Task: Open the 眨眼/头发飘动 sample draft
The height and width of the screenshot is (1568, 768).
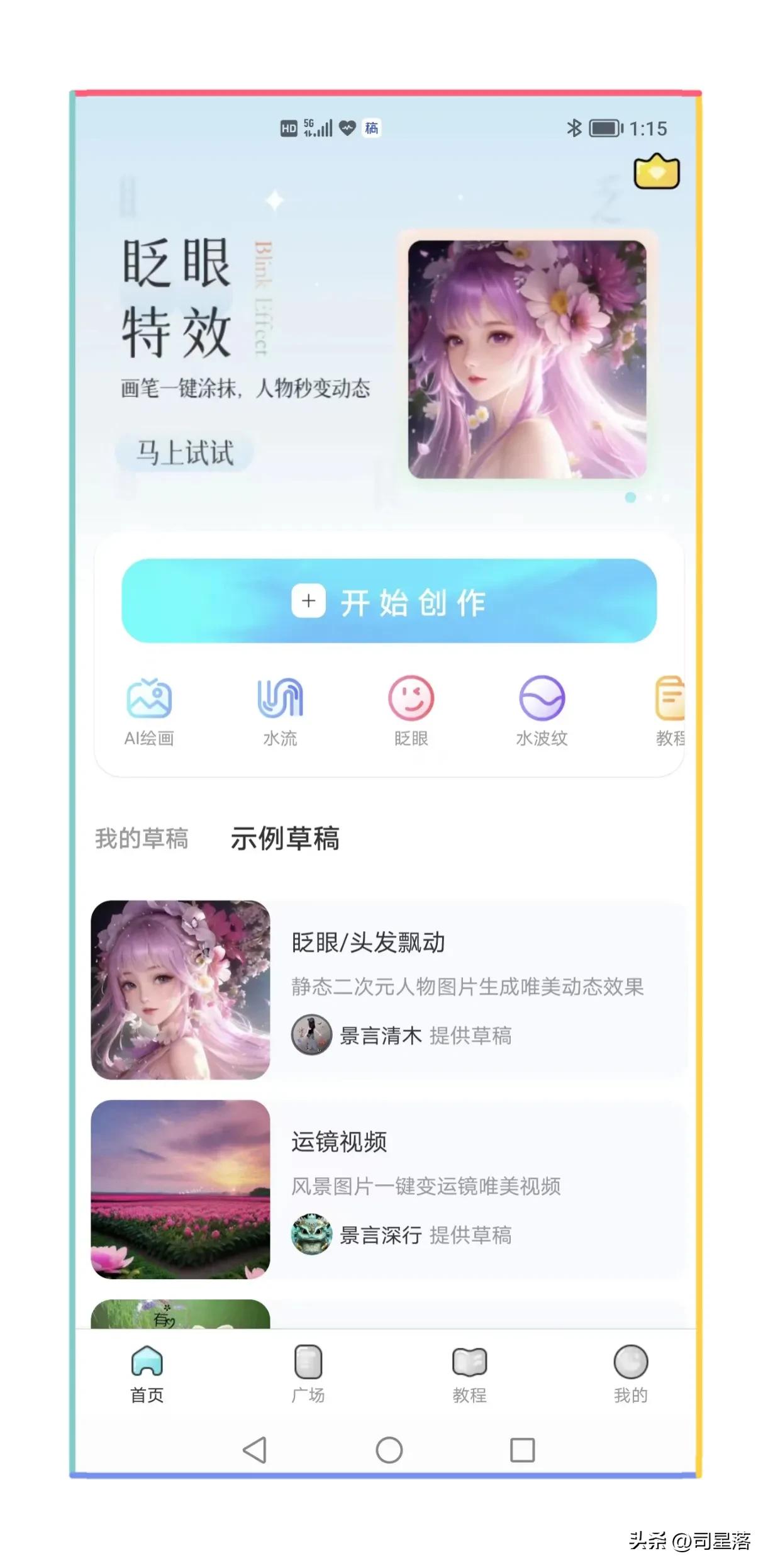Action: point(389,990)
